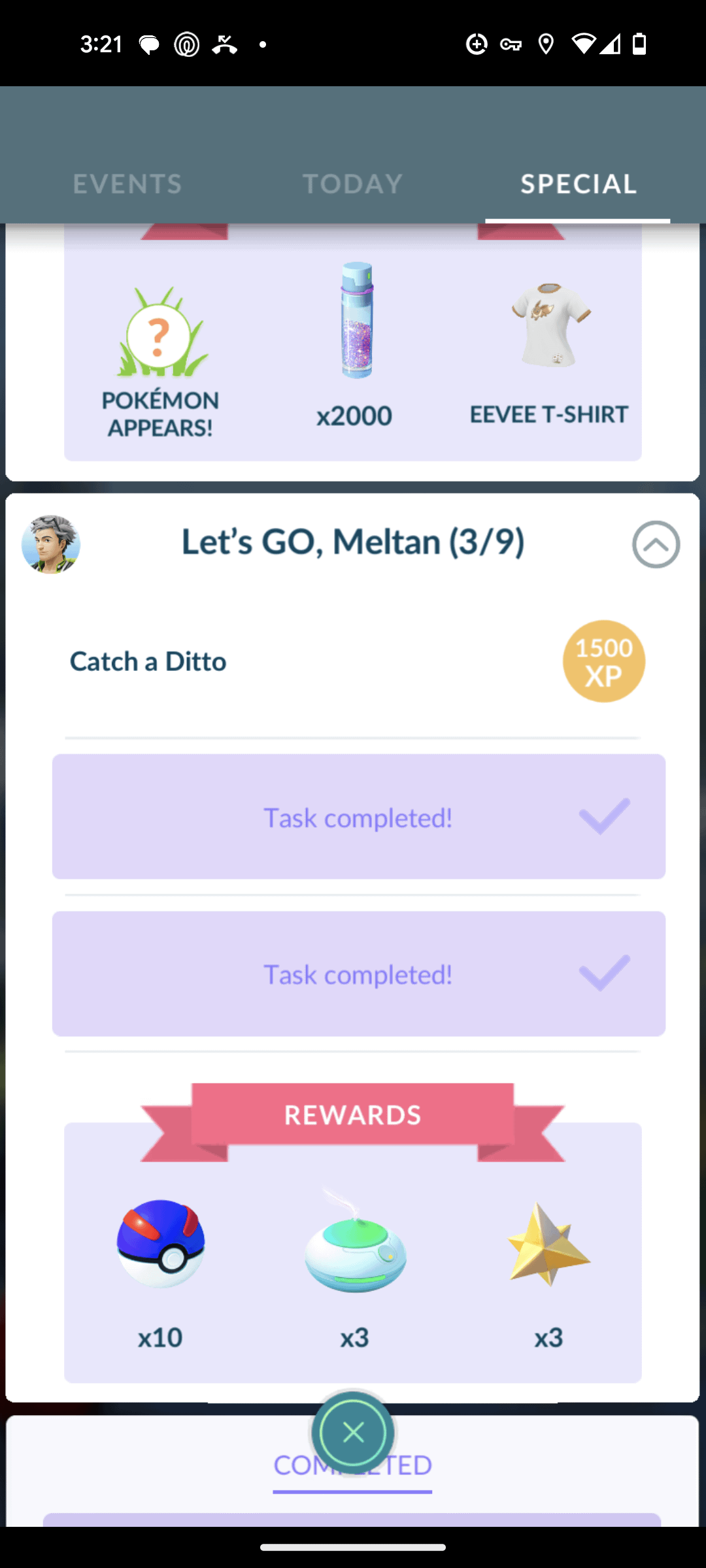Select the Special tab
The image size is (706, 1568).
click(x=579, y=184)
